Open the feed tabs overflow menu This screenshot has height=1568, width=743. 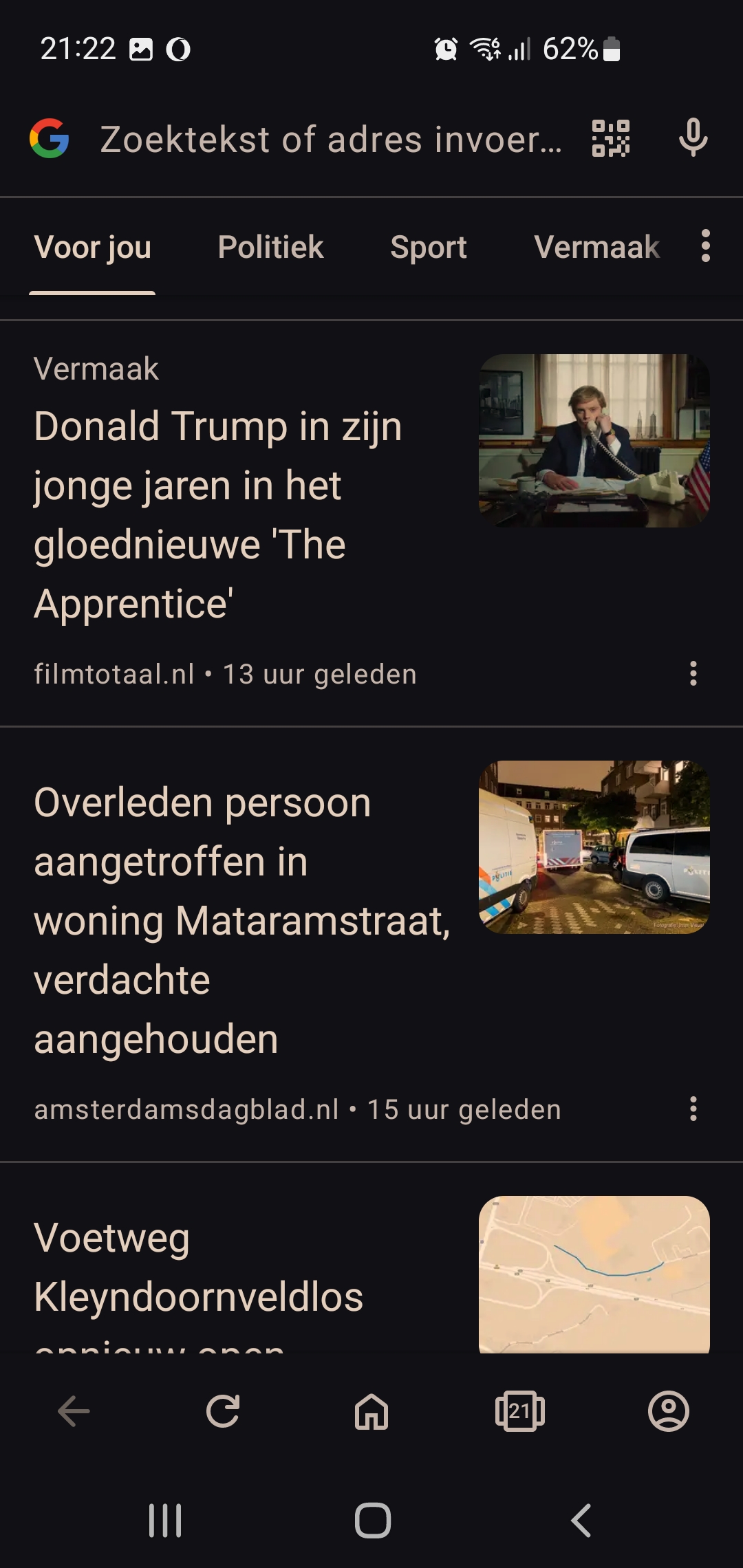(705, 246)
